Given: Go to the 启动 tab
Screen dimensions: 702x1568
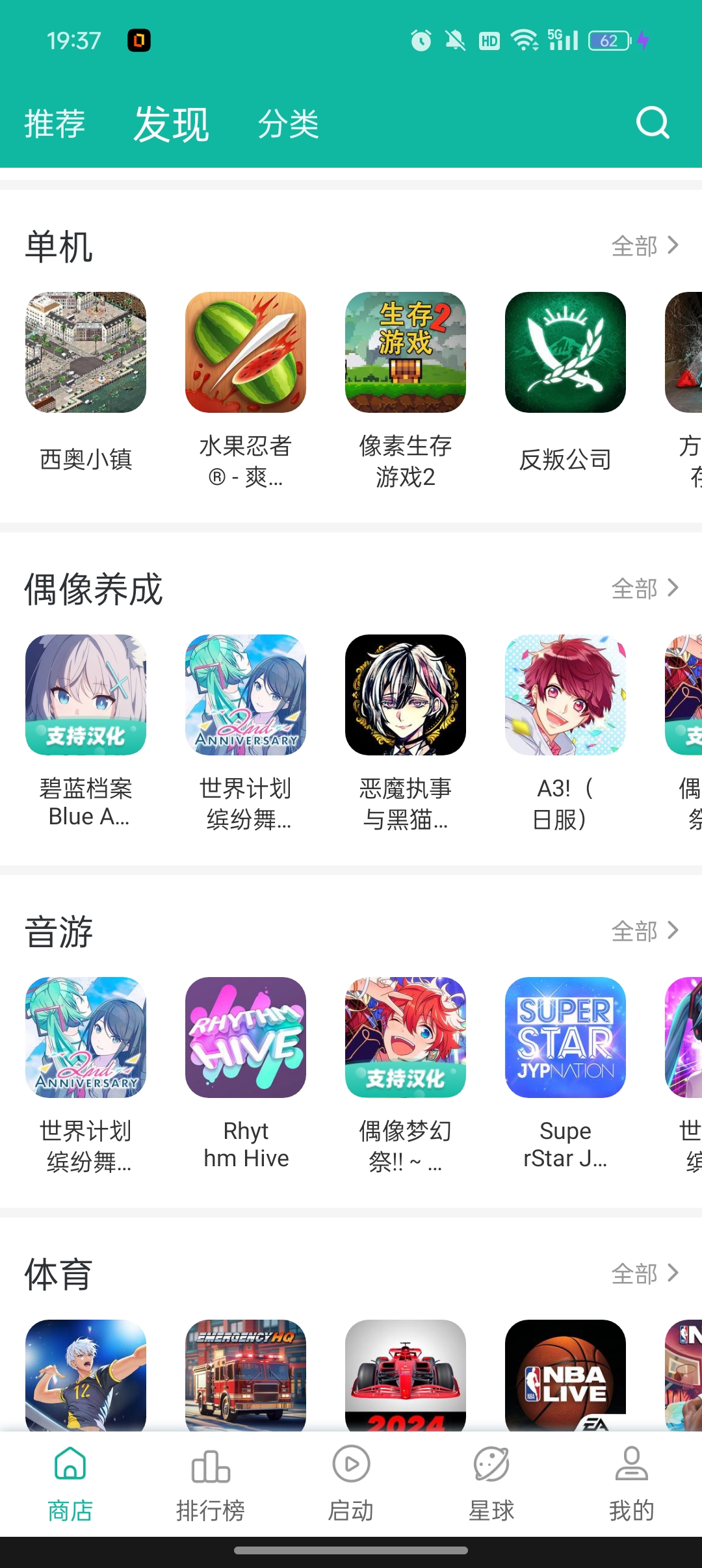Looking at the screenshot, I should tap(351, 1483).
